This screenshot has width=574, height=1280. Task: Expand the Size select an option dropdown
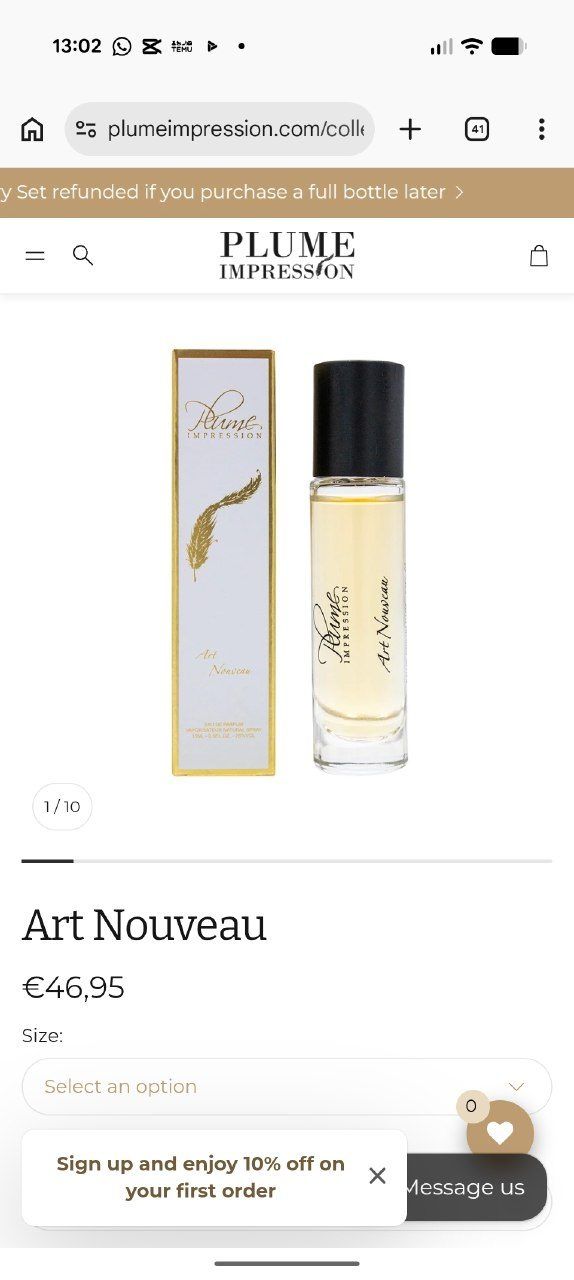coord(287,1086)
